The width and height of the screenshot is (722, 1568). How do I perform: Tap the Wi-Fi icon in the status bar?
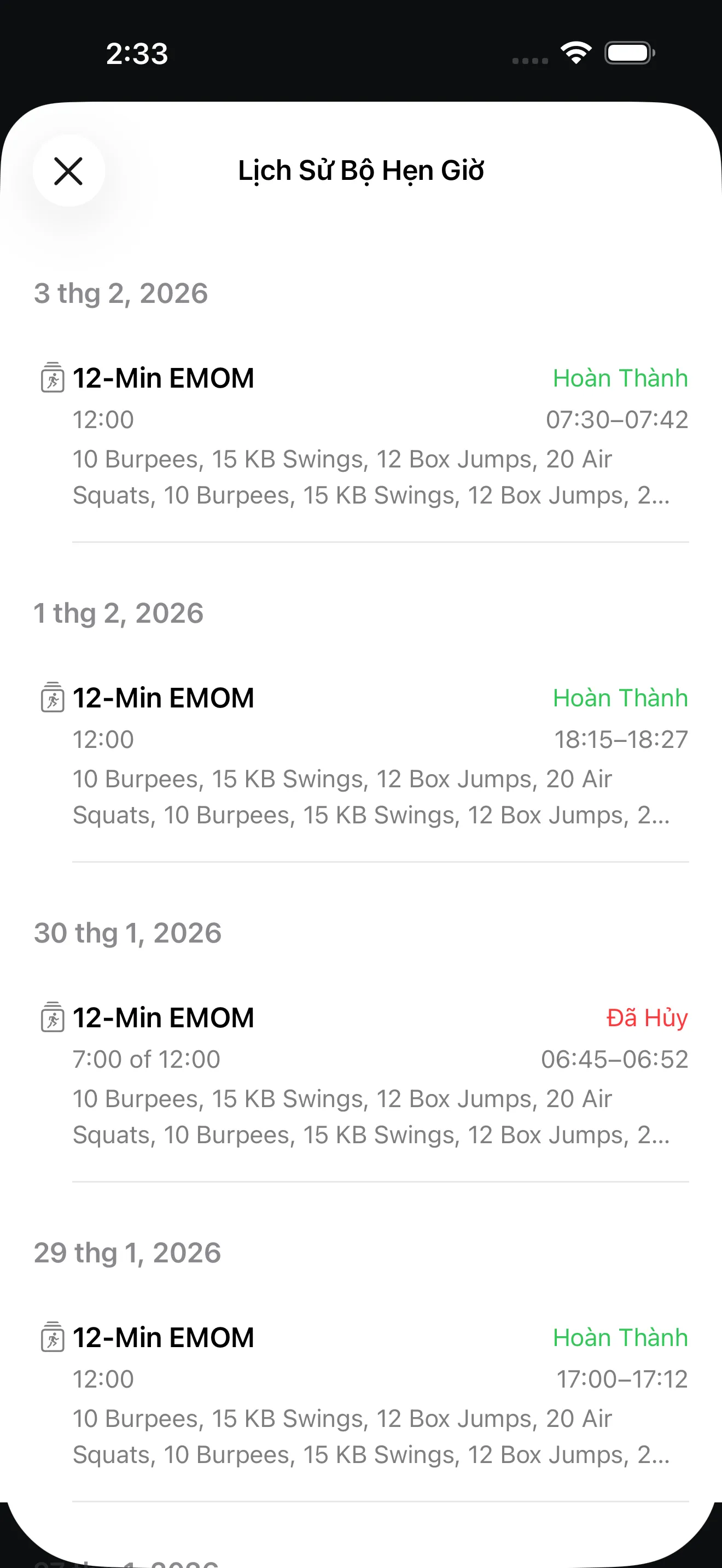pos(575,52)
